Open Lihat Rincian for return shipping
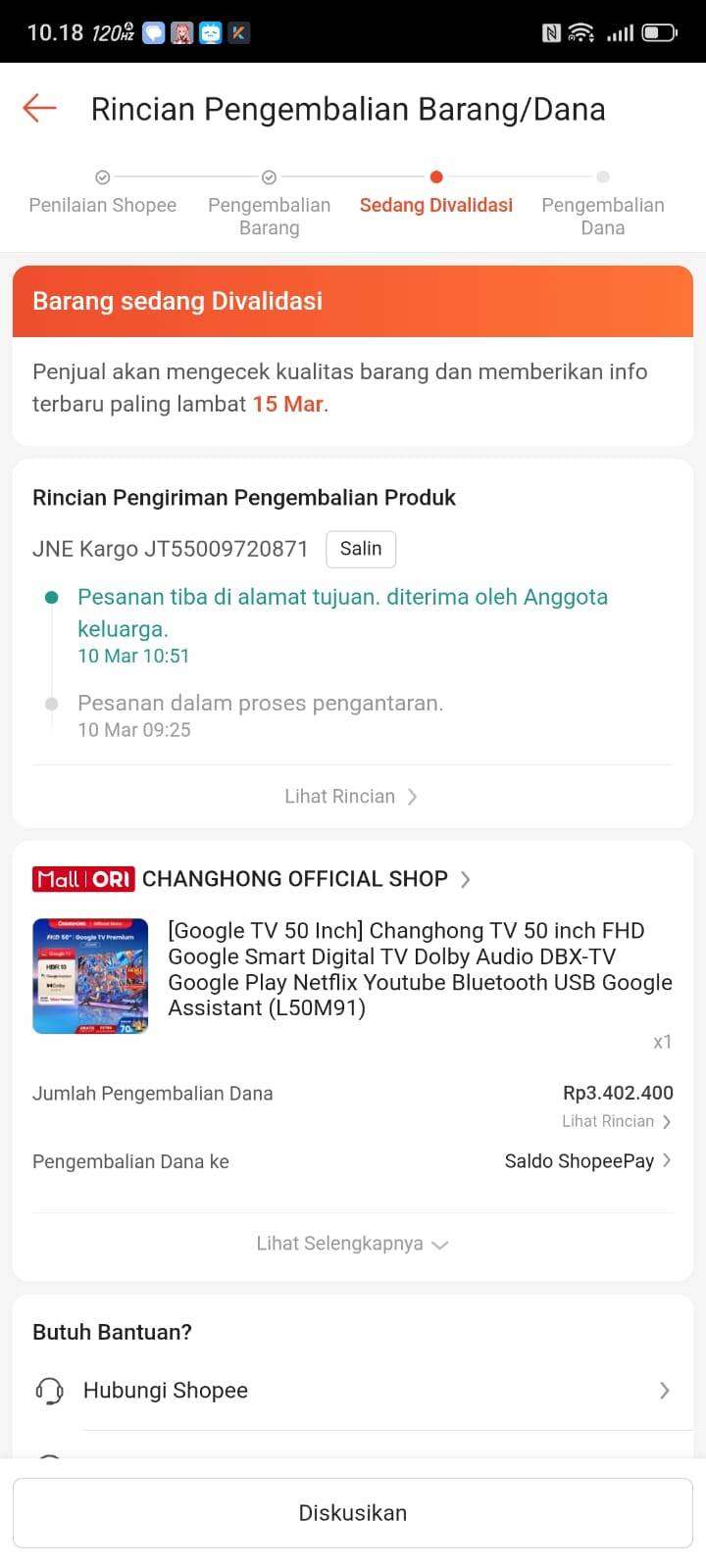The height and width of the screenshot is (1568, 706). (351, 797)
